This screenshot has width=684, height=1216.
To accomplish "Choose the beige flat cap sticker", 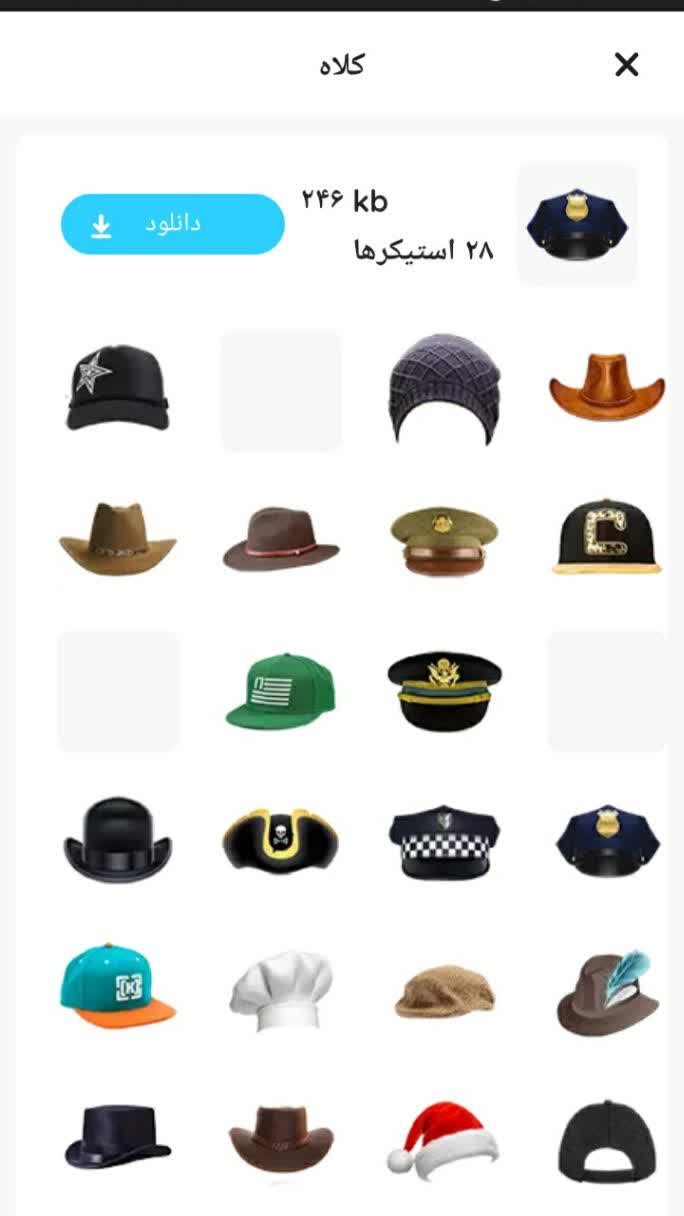I will point(444,991).
